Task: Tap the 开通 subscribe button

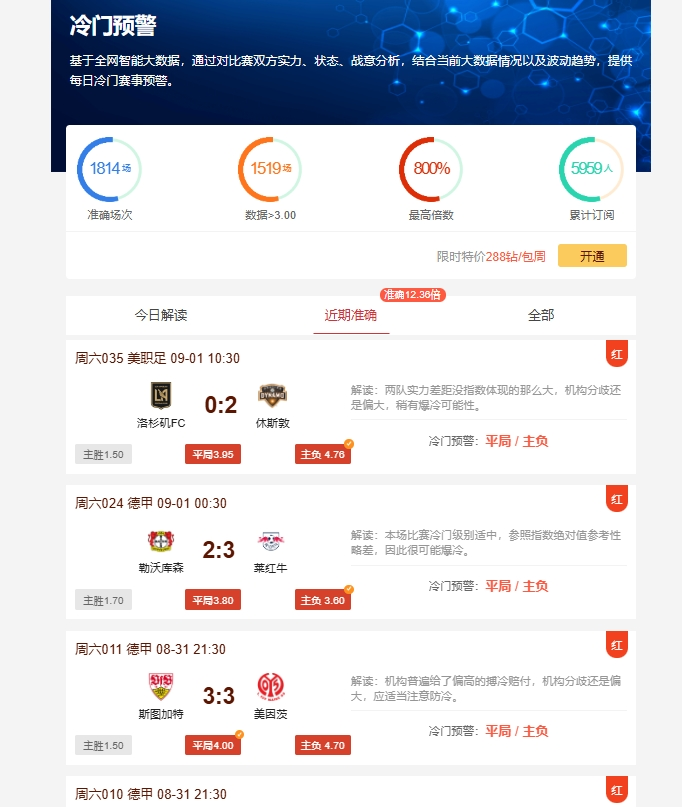Action: click(592, 256)
